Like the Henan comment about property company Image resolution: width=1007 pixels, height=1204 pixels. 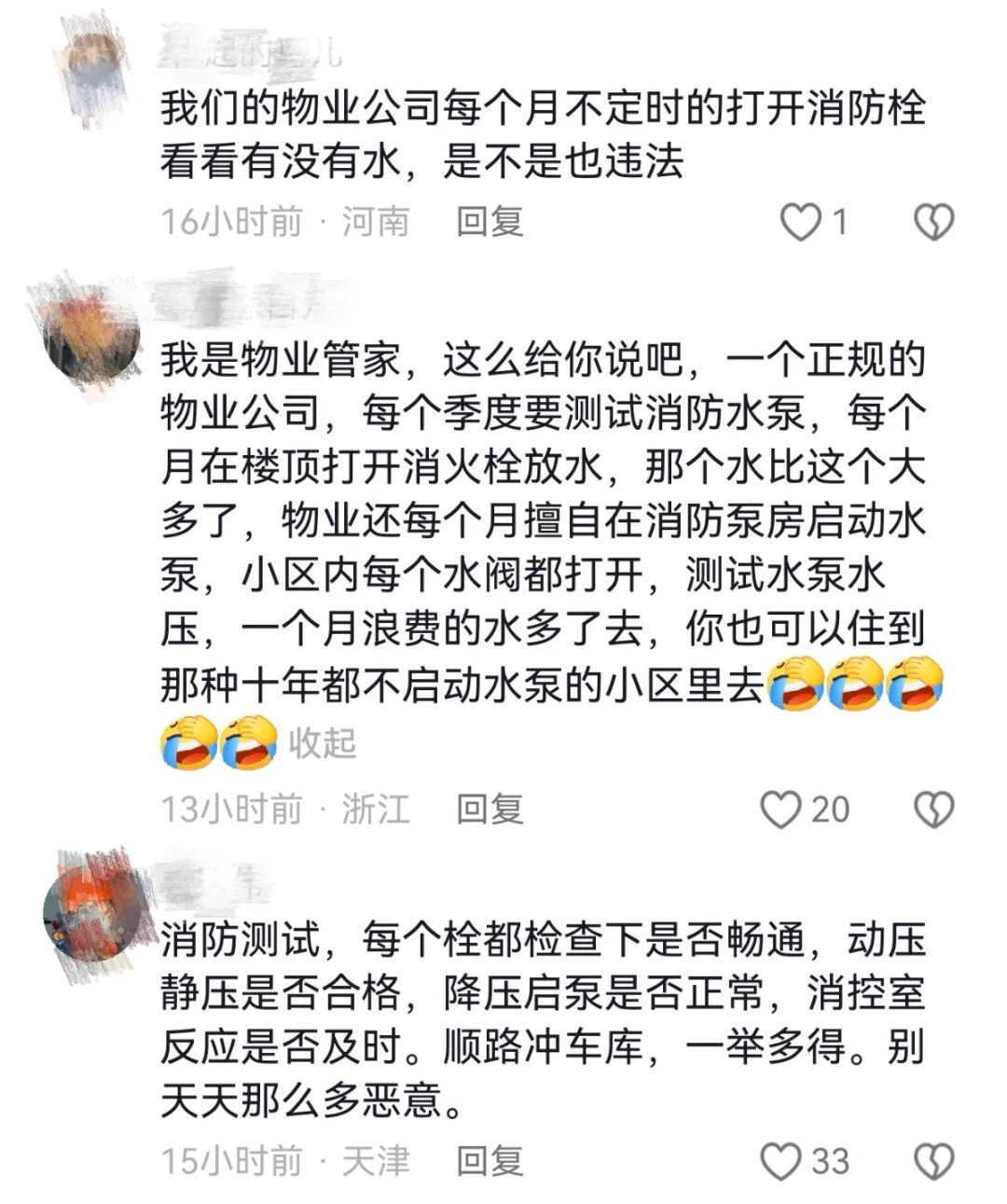point(801,223)
